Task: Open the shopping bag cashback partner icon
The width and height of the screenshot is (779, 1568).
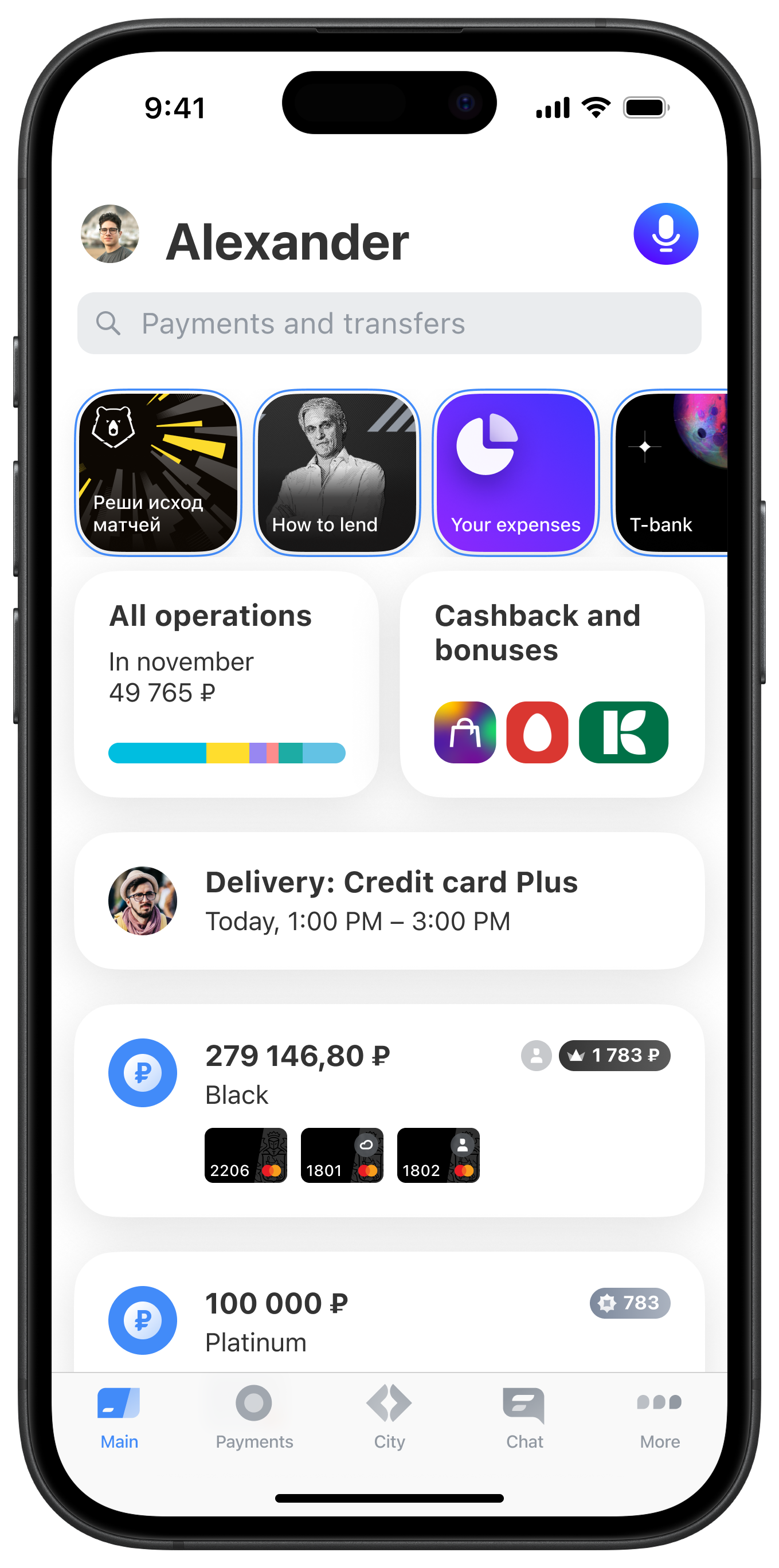Action: point(464,731)
